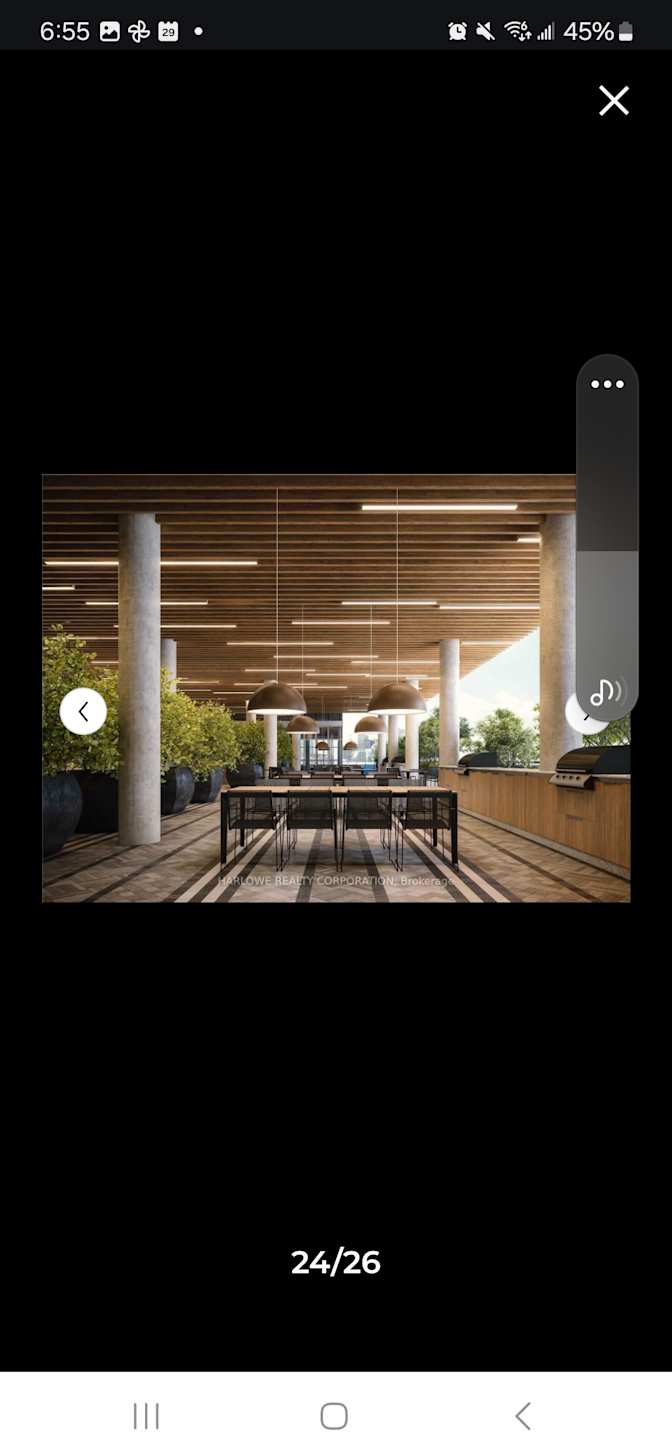
Task: Go to the home screen
Action: [x=334, y=1415]
